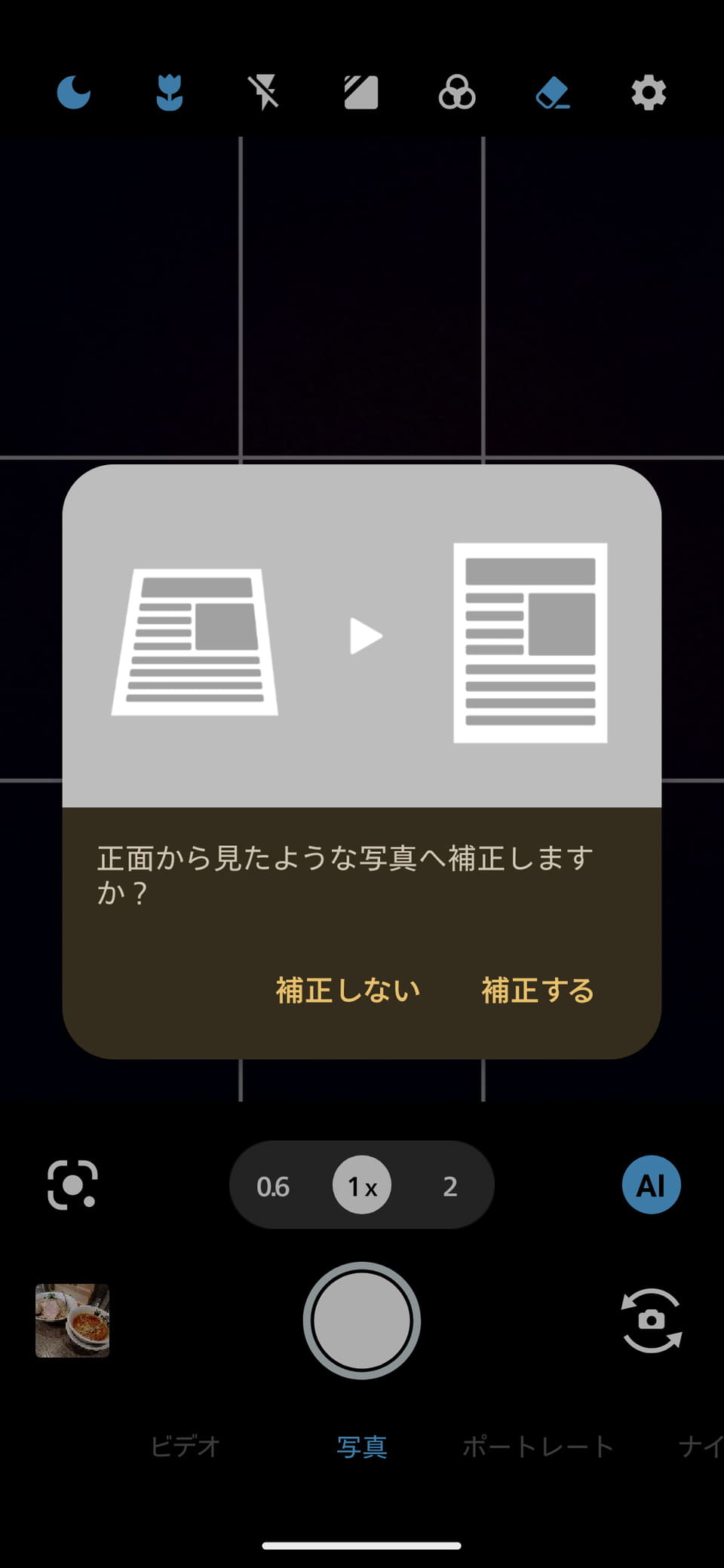Open the visual search lens icon
Viewport: 724px width, 1568px height.
coord(72,1185)
